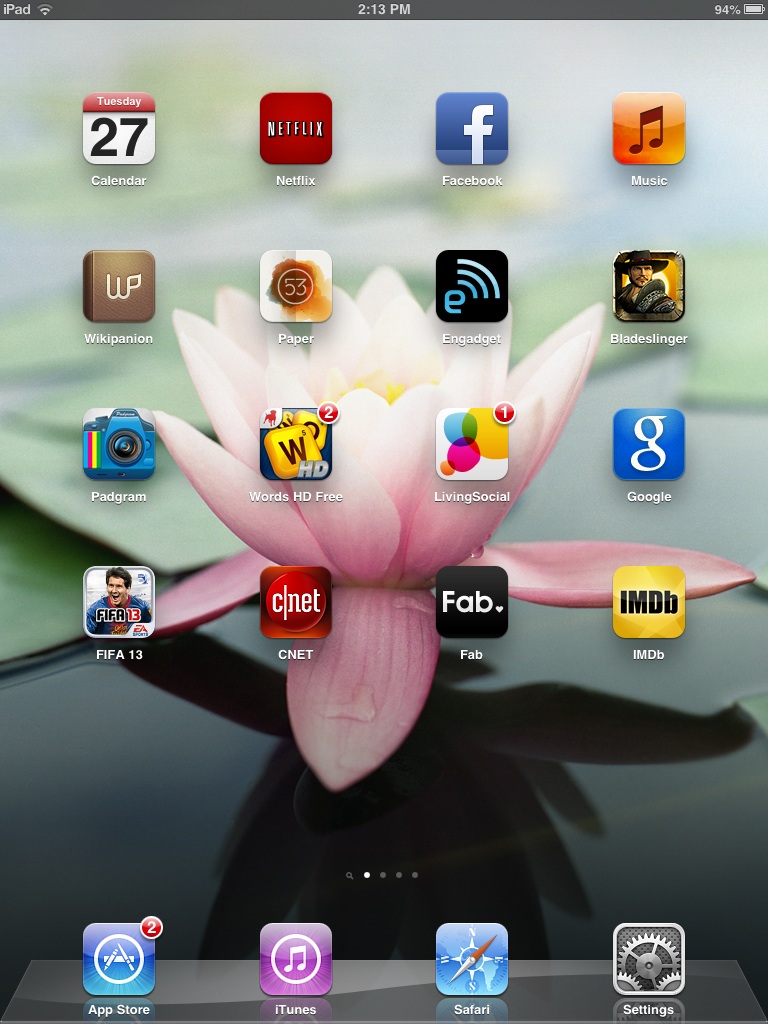Image resolution: width=768 pixels, height=1024 pixels.
Task: Open Padgram
Action: coord(119,445)
